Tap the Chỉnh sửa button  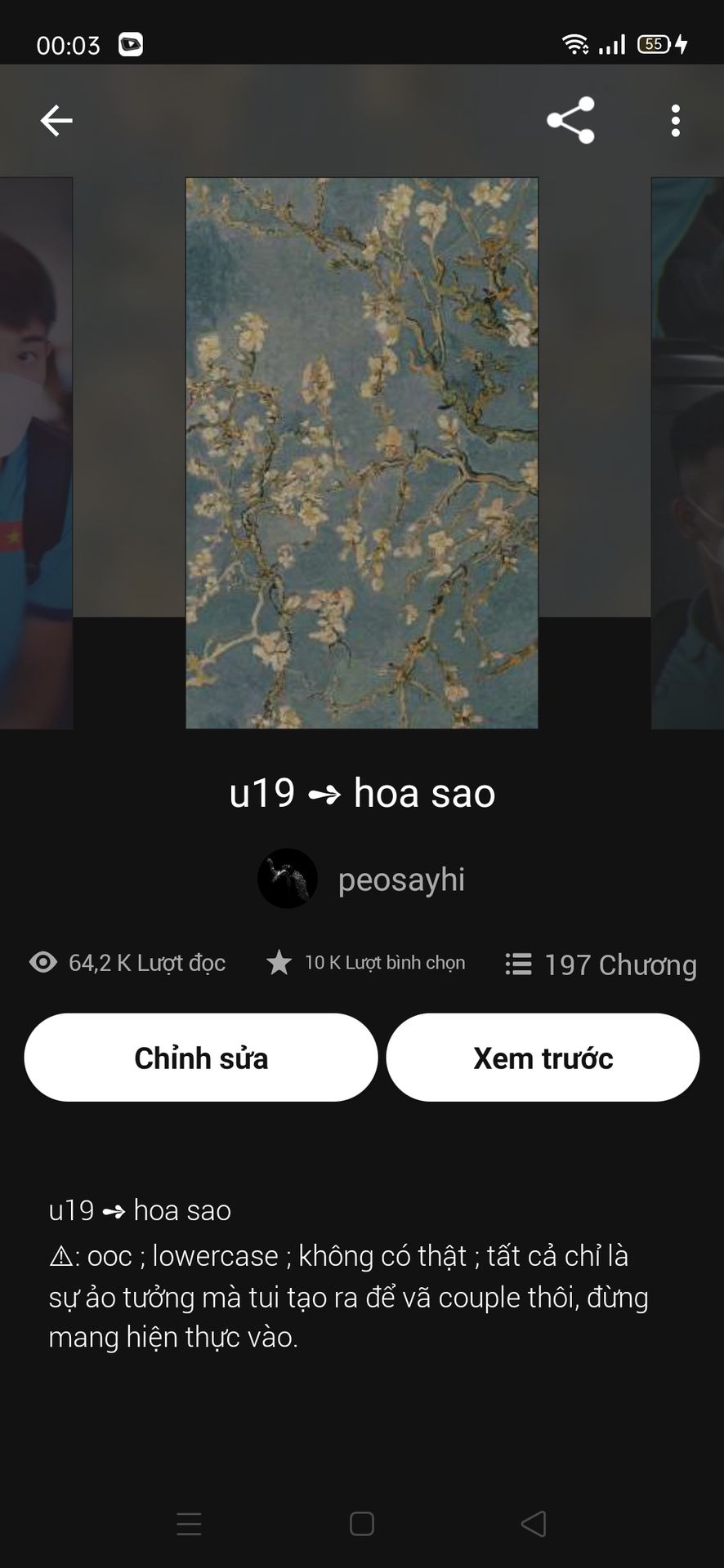click(201, 1058)
